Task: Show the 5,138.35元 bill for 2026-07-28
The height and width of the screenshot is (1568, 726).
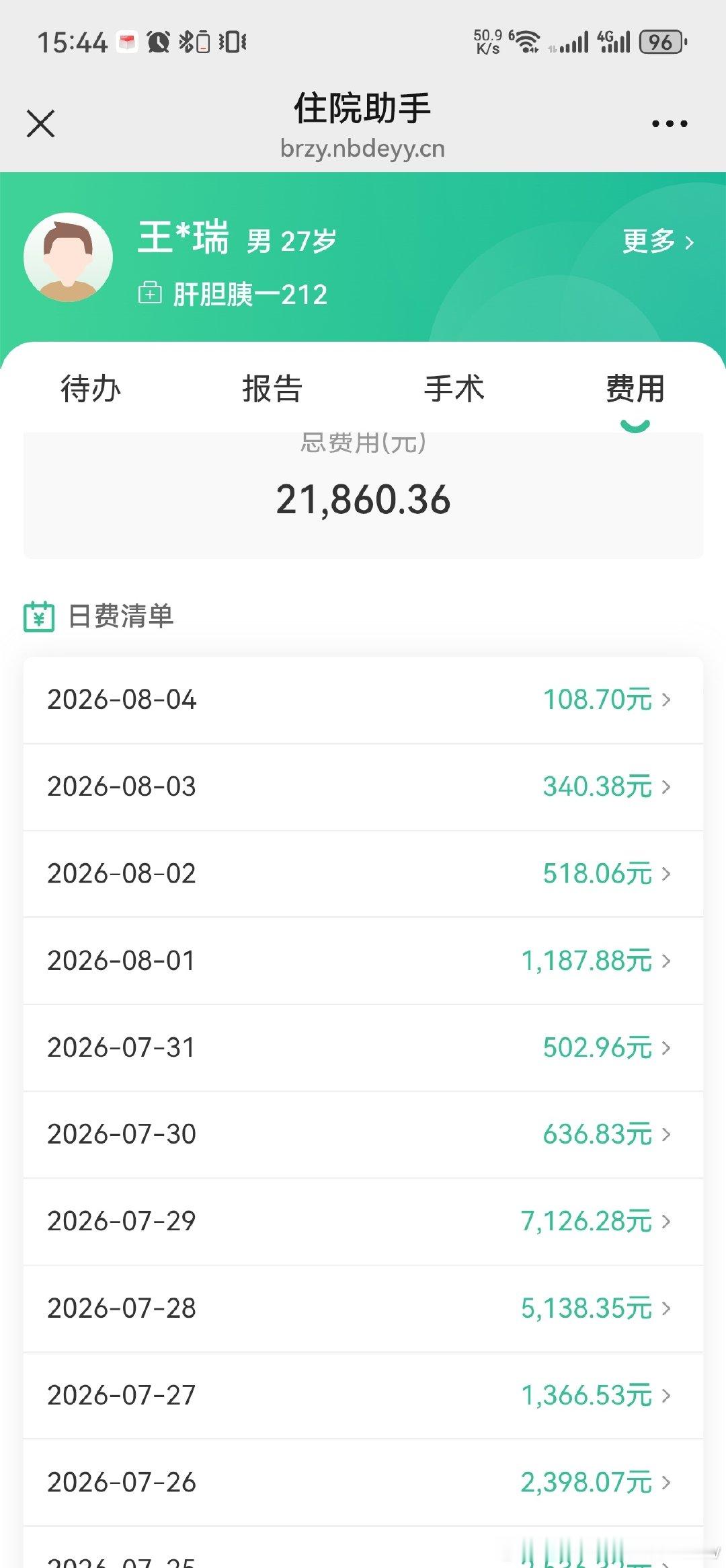Action: [x=363, y=1308]
